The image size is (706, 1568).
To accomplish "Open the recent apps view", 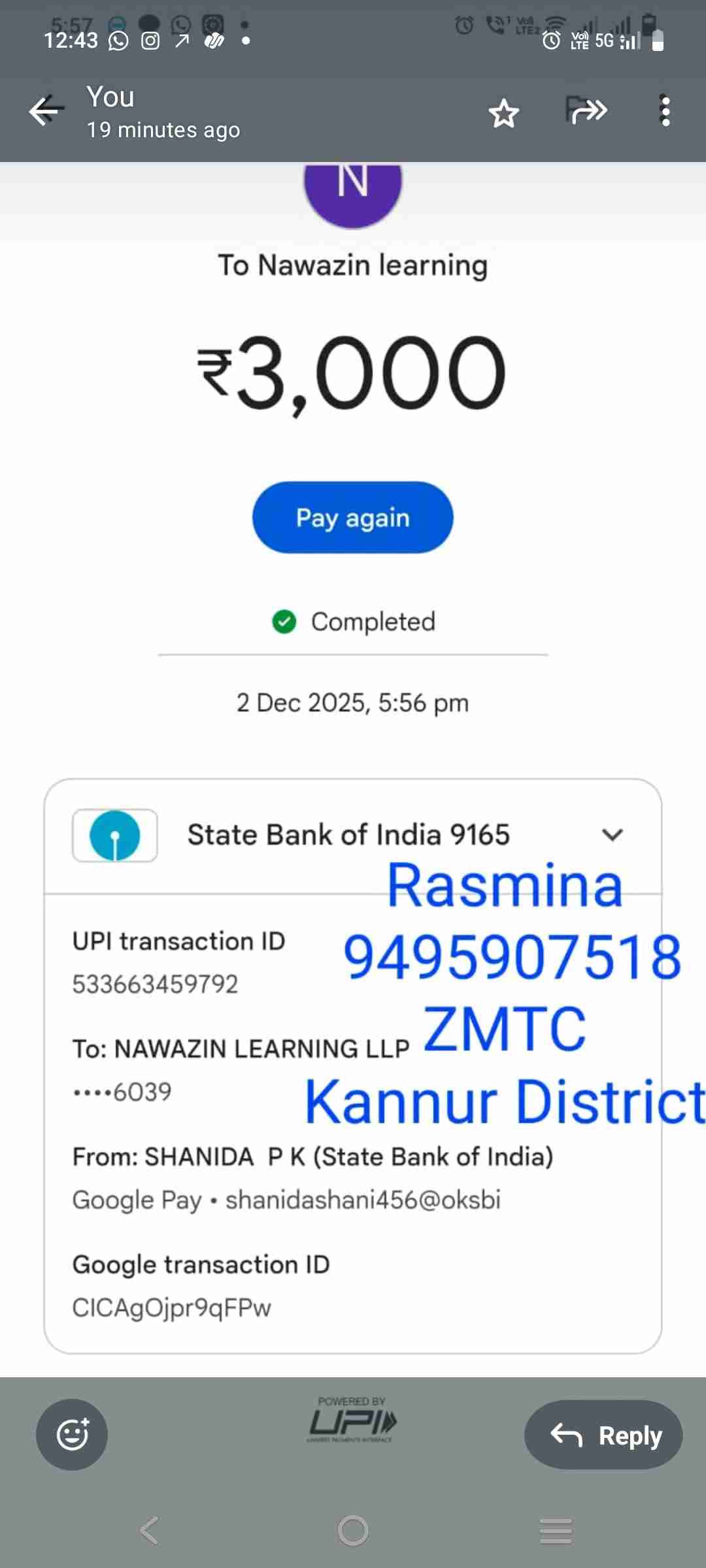I will pos(556,1530).
